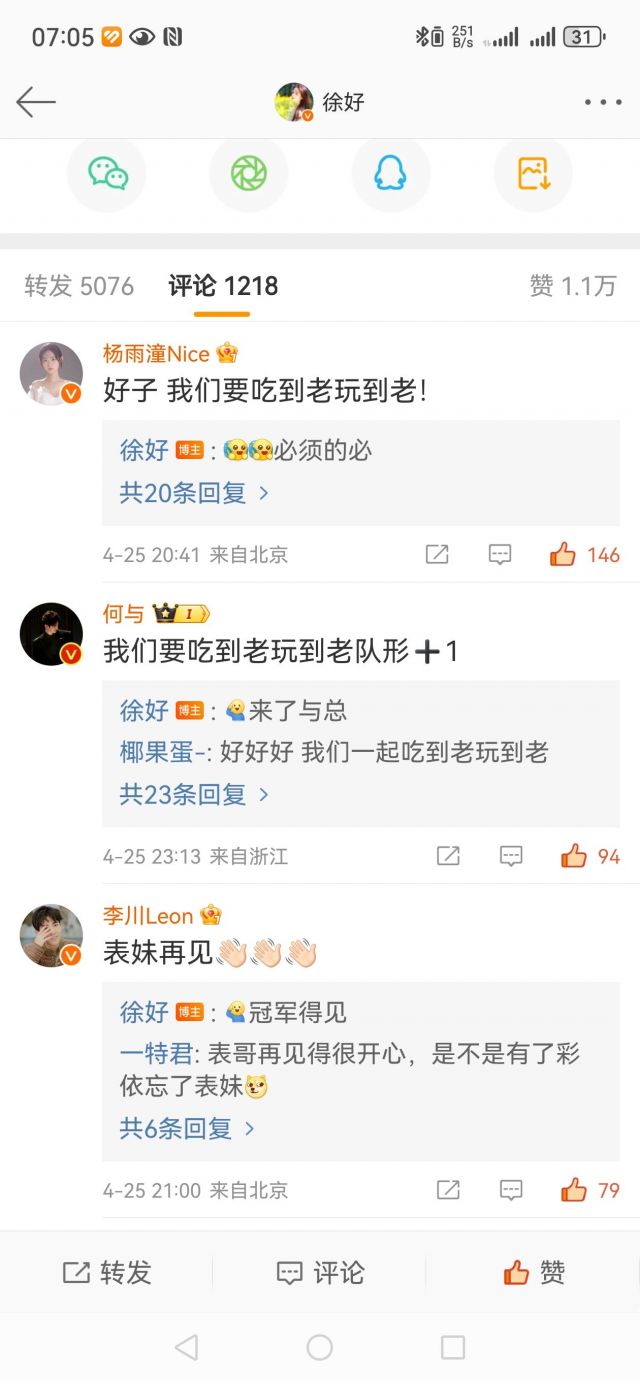Screen dimensions: 640x1381
Task: Repost 何与's comment
Action: (x=448, y=856)
